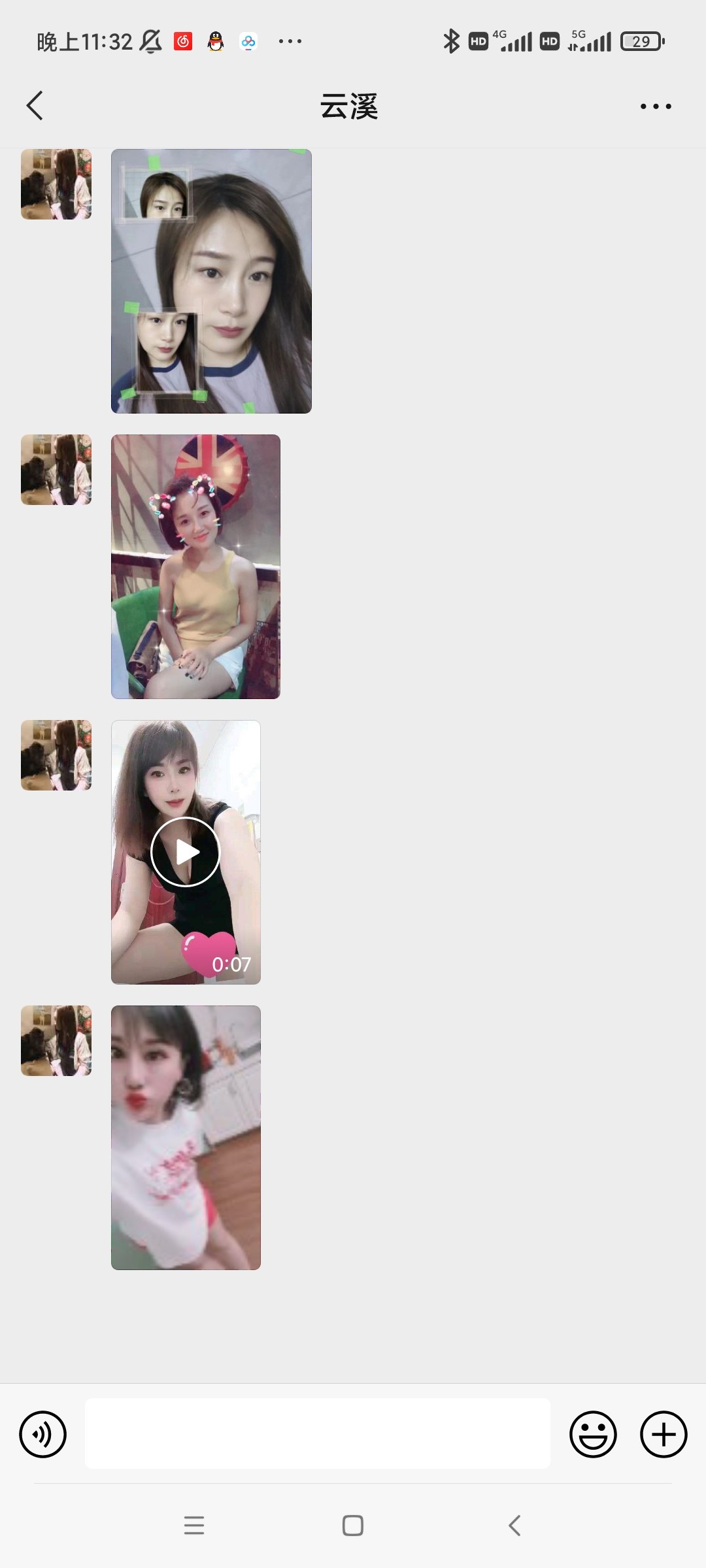Tap the avatar beside the video message
The image size is (706, 1568).
click(x=56, y=756)
